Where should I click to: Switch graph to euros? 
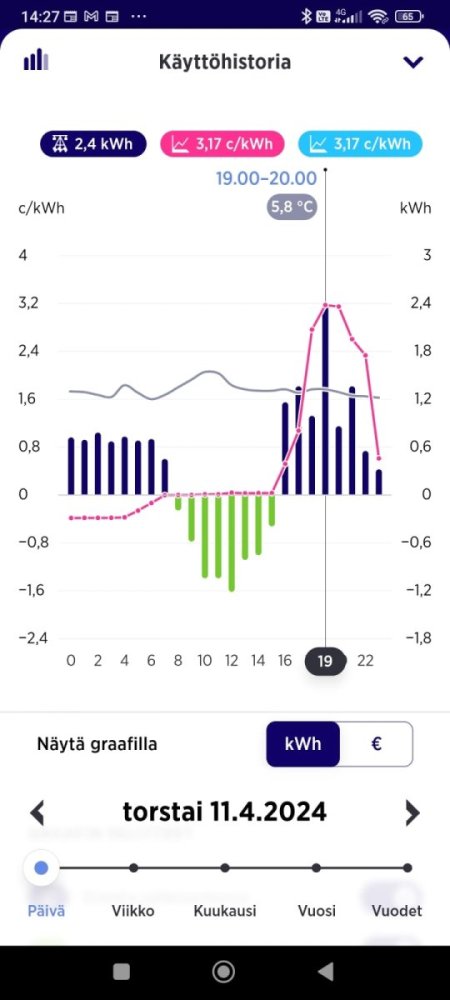[x=376, y=744]
